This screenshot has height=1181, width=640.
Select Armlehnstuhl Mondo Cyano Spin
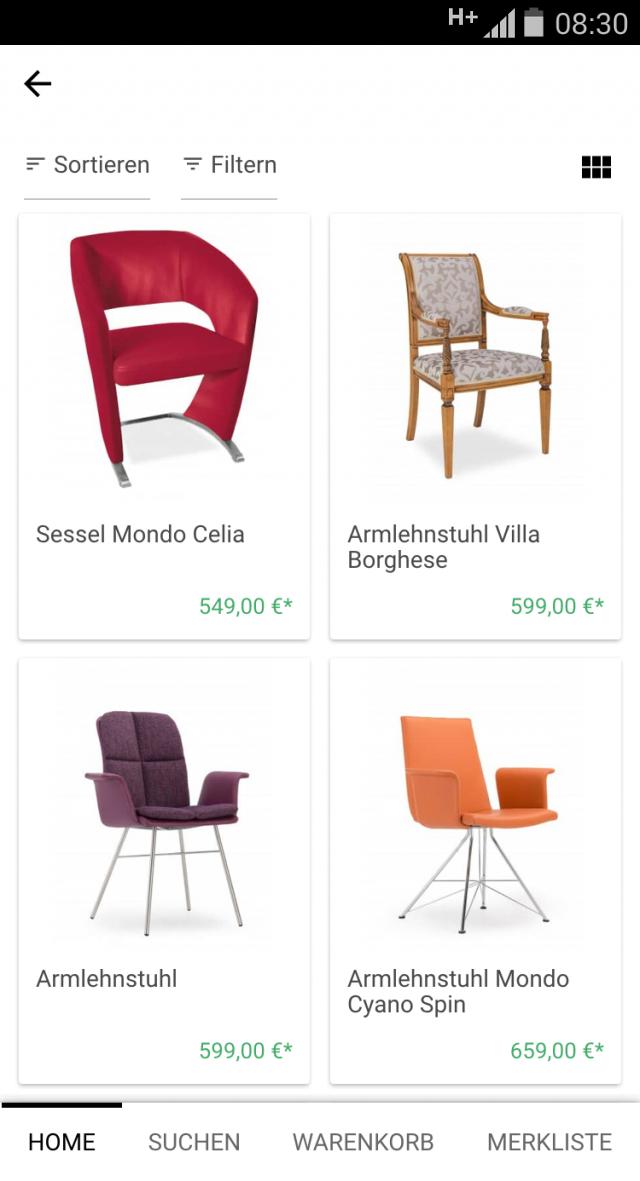click(475, 870)
